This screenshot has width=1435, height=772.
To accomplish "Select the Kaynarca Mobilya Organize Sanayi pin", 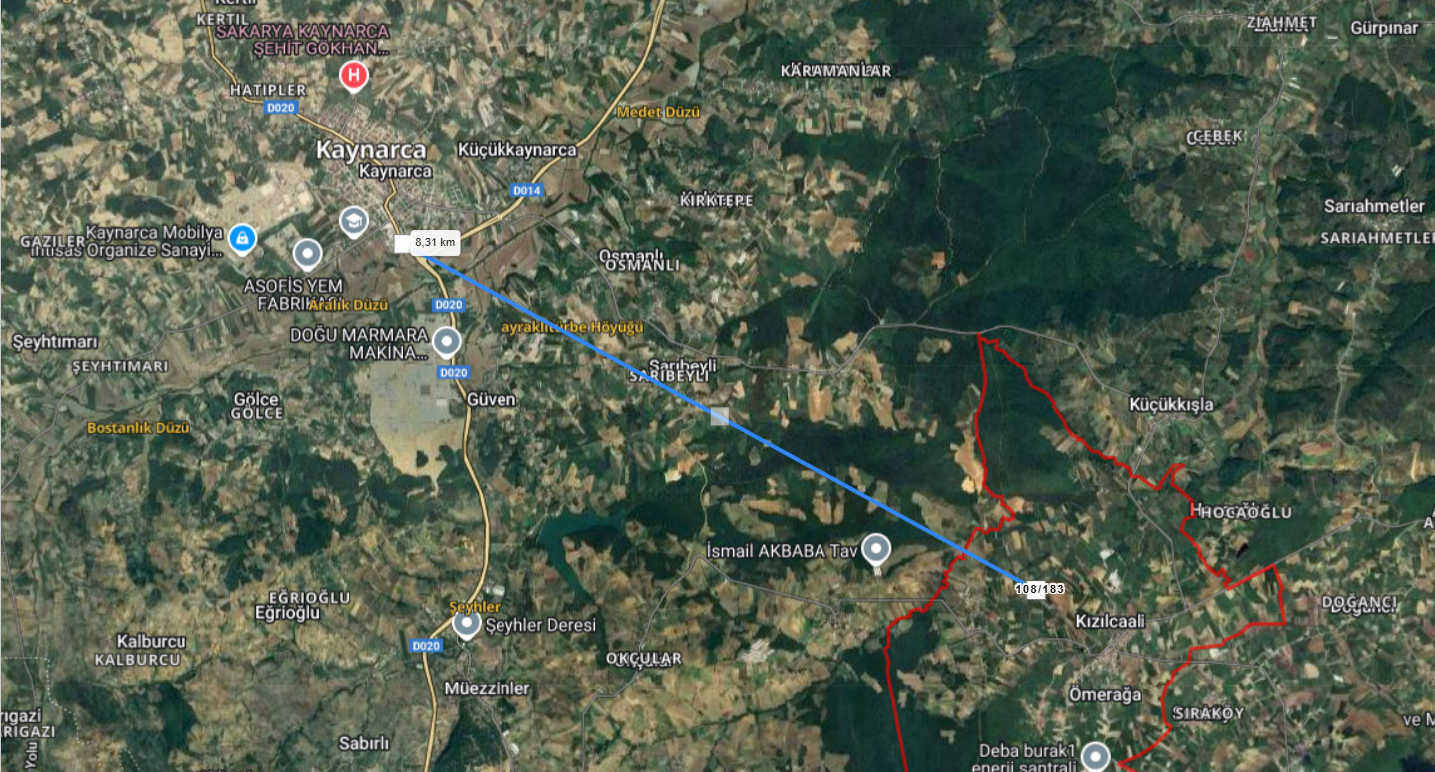I will pos(241,238).
